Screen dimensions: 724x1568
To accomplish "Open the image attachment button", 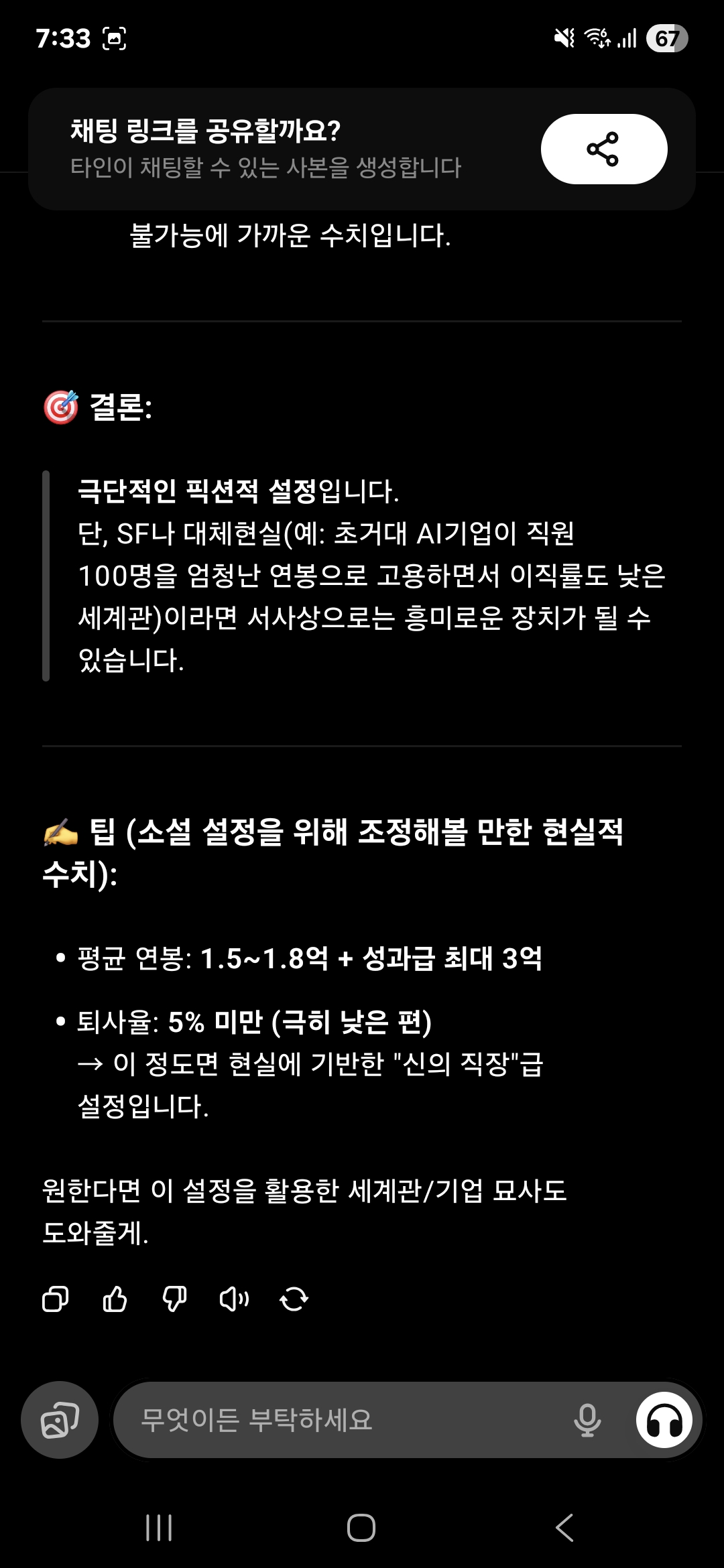I will coord(60,1419).
